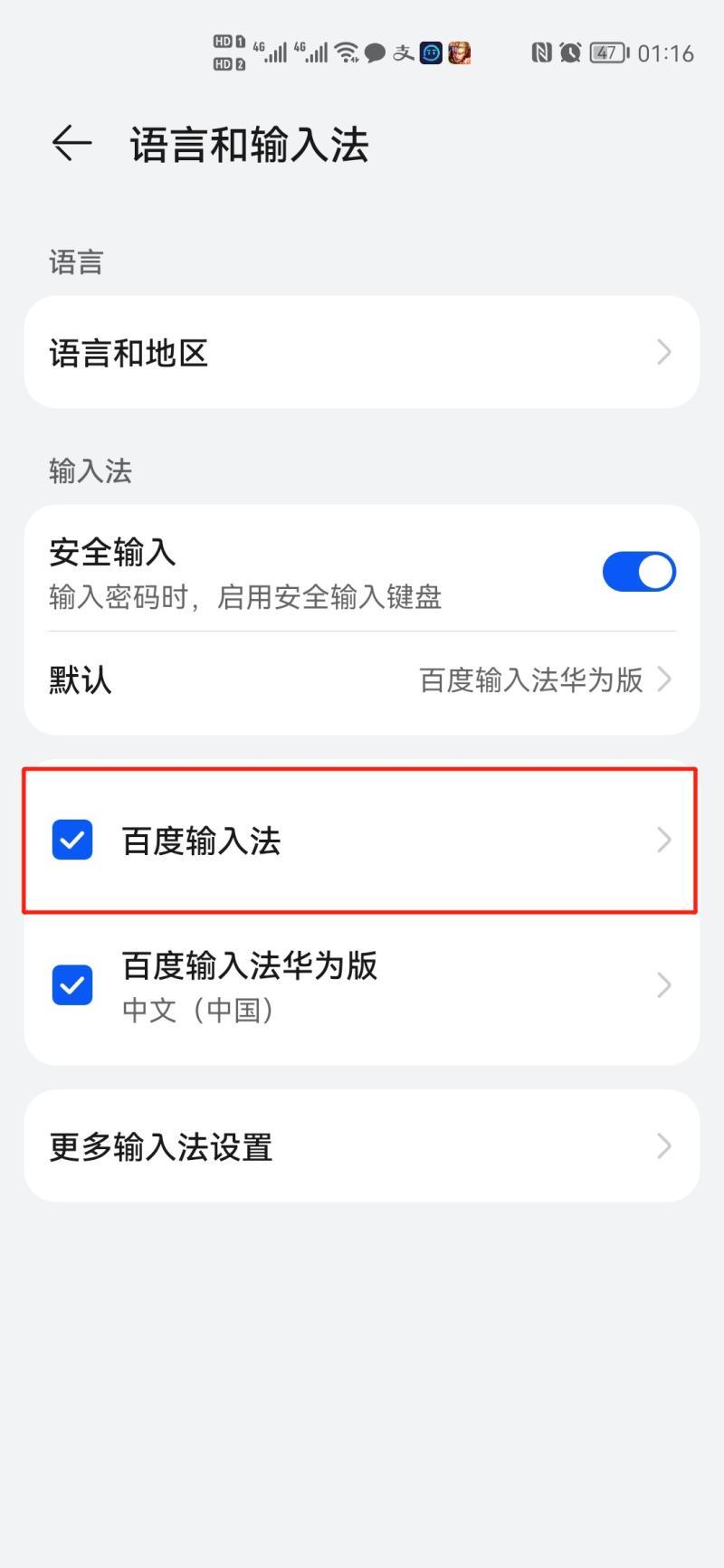
Task: Open 默认 input method selection
Action: (x=362, y=680)
